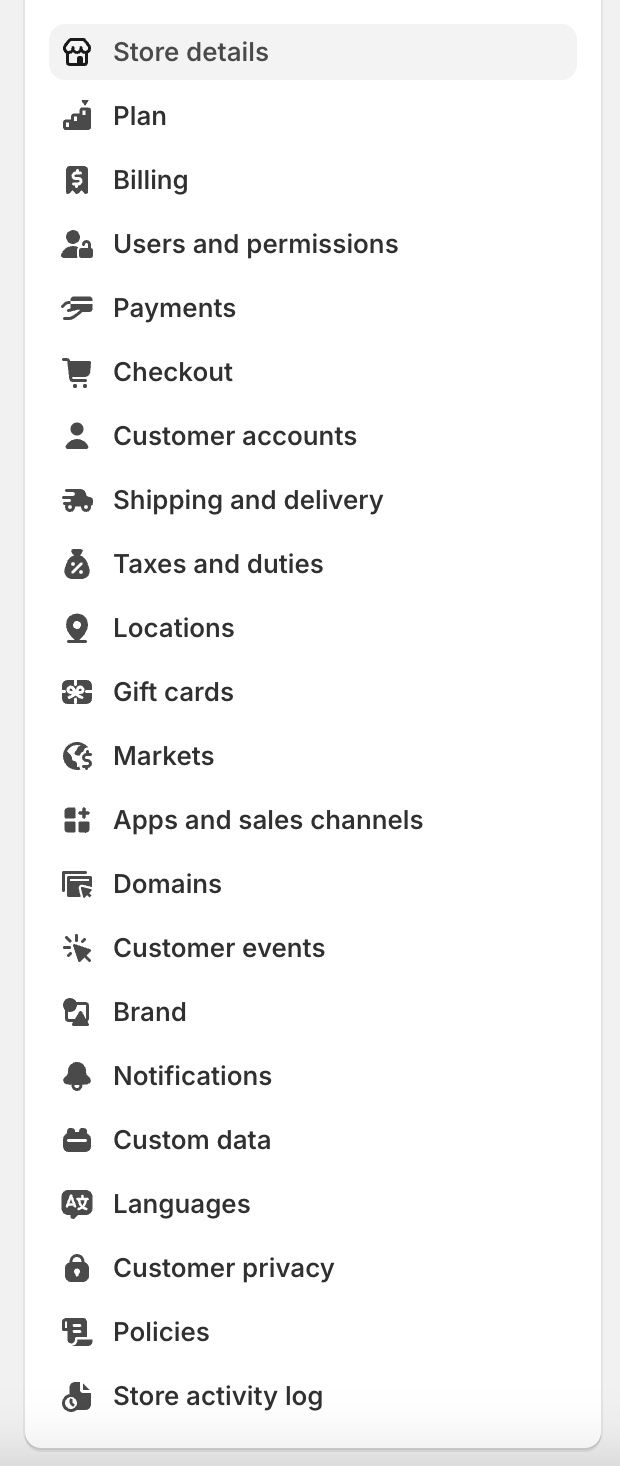Open Customer accounts settings
Image resolution: width=620 pixels, height=1466 pixels.
tap(235, 436)
